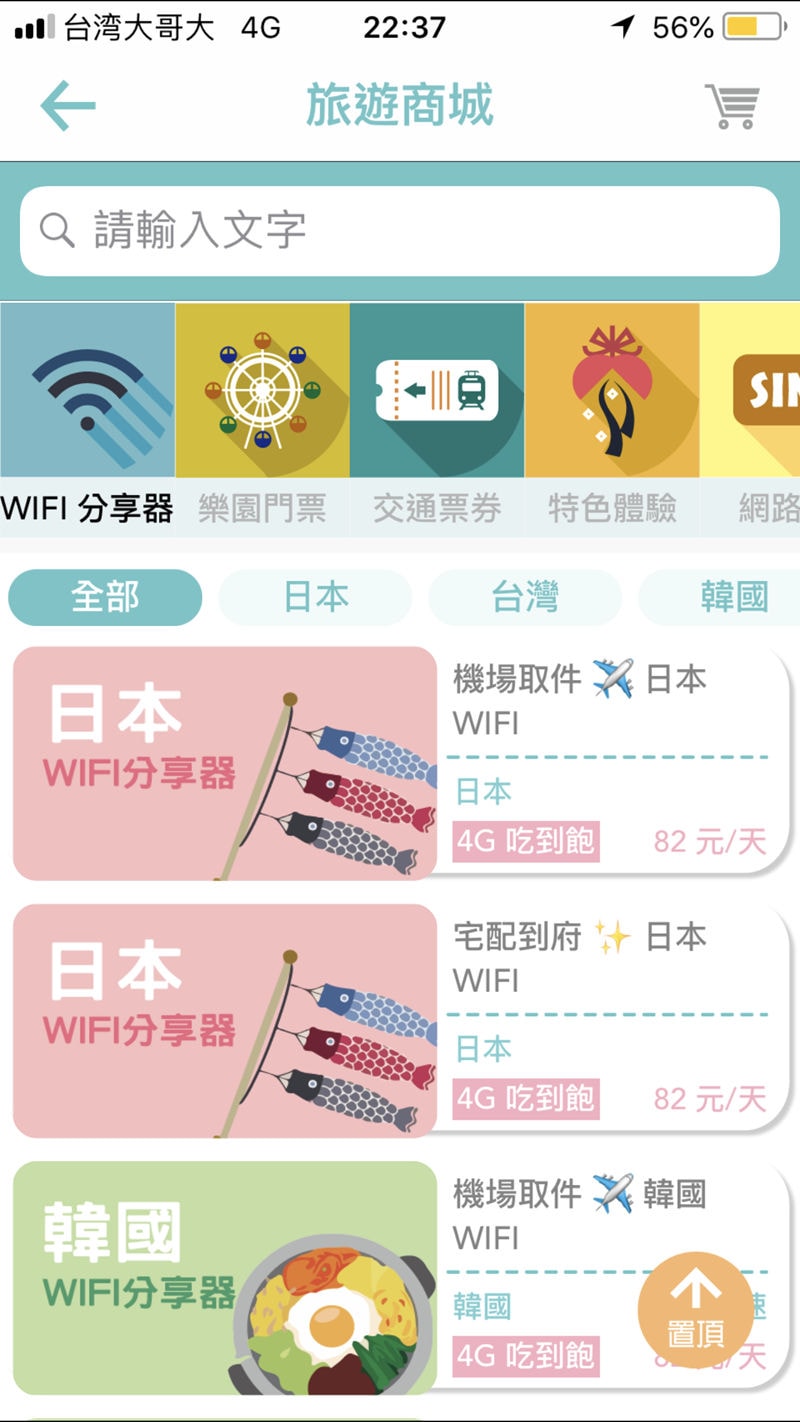Switch to the 樂園門票 category
The image size is (800, 1422).
tap(262, 418)
